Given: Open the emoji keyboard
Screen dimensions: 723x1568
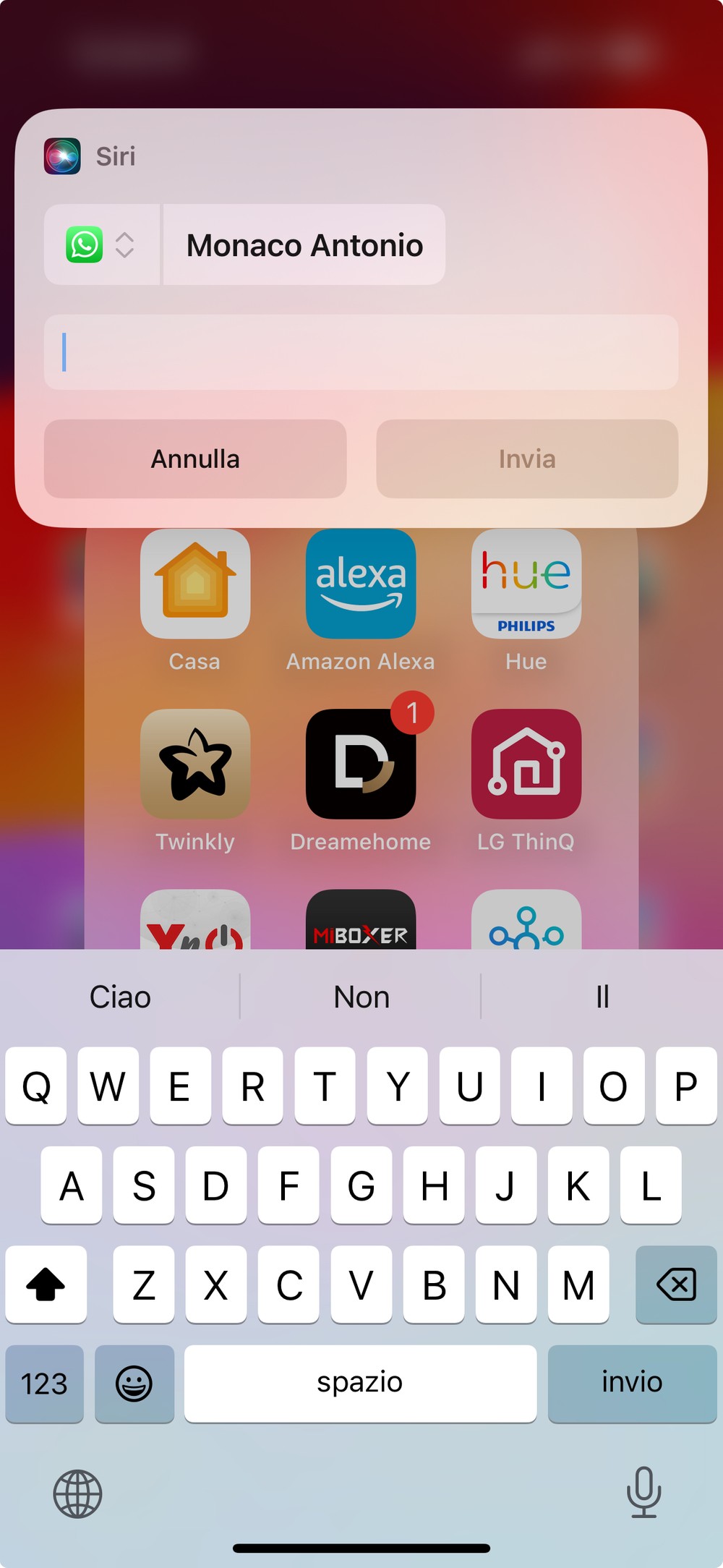Looking at the screenshot, I should [x=134, y=1384].
